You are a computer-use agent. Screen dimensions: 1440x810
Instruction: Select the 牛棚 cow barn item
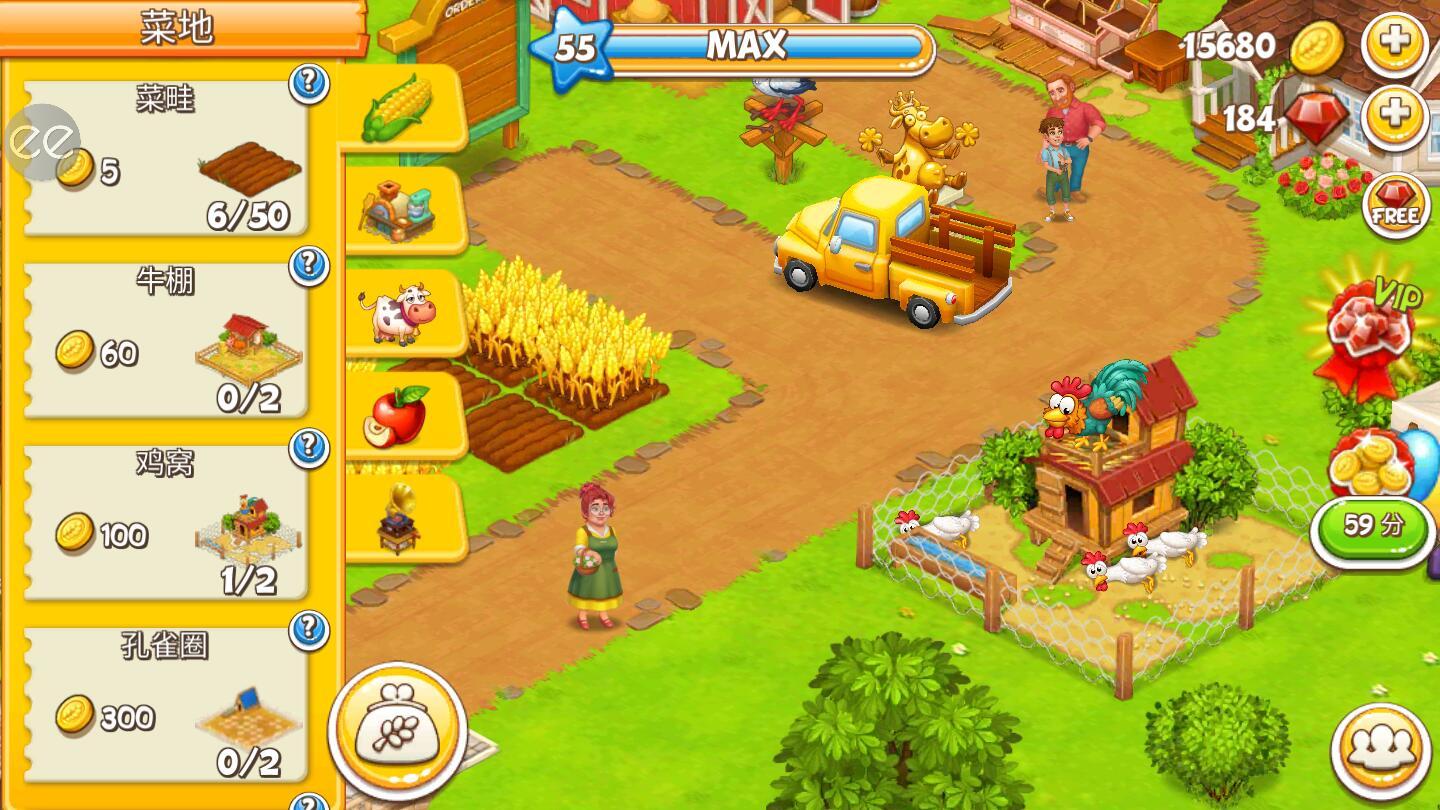coord(165,340)
